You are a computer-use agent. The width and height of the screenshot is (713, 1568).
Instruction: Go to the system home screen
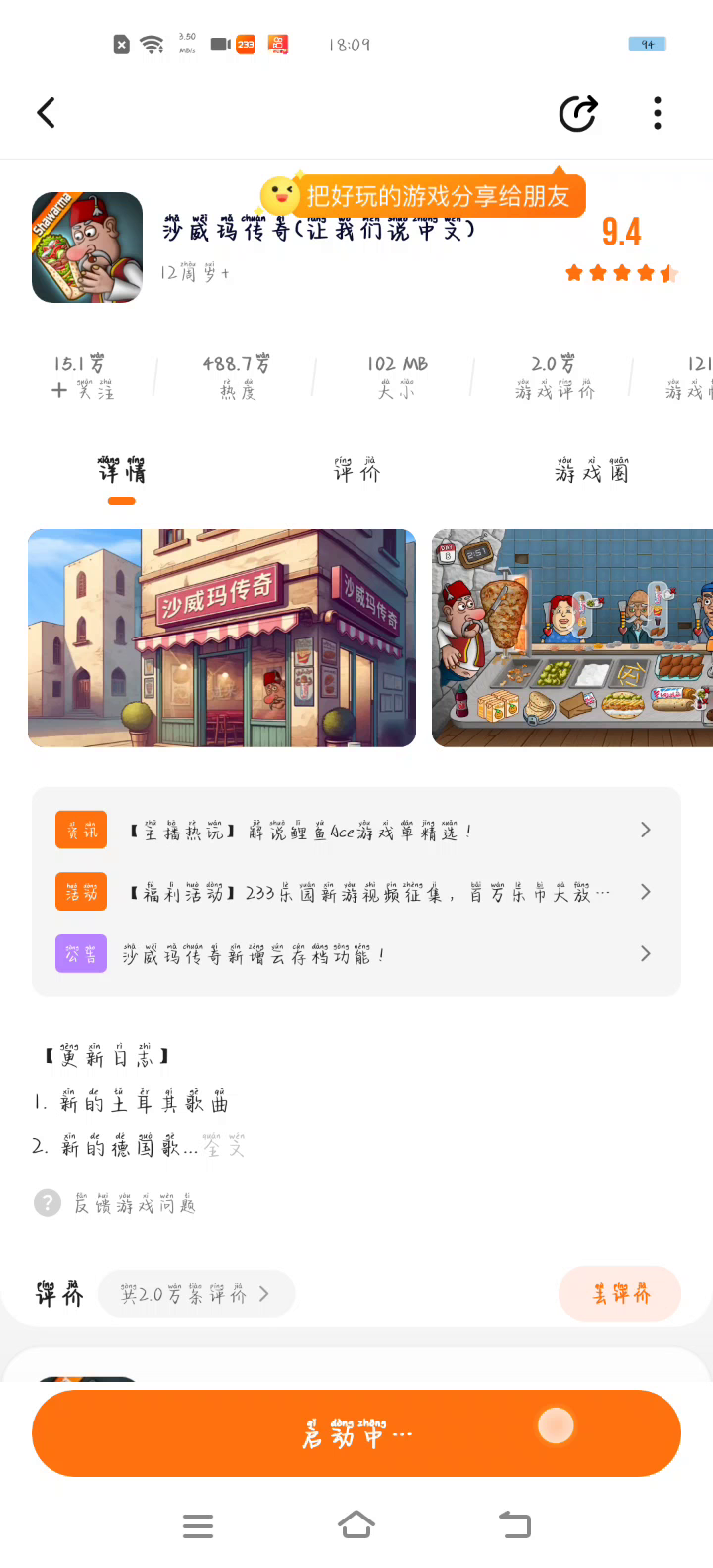click(356, 1524)
